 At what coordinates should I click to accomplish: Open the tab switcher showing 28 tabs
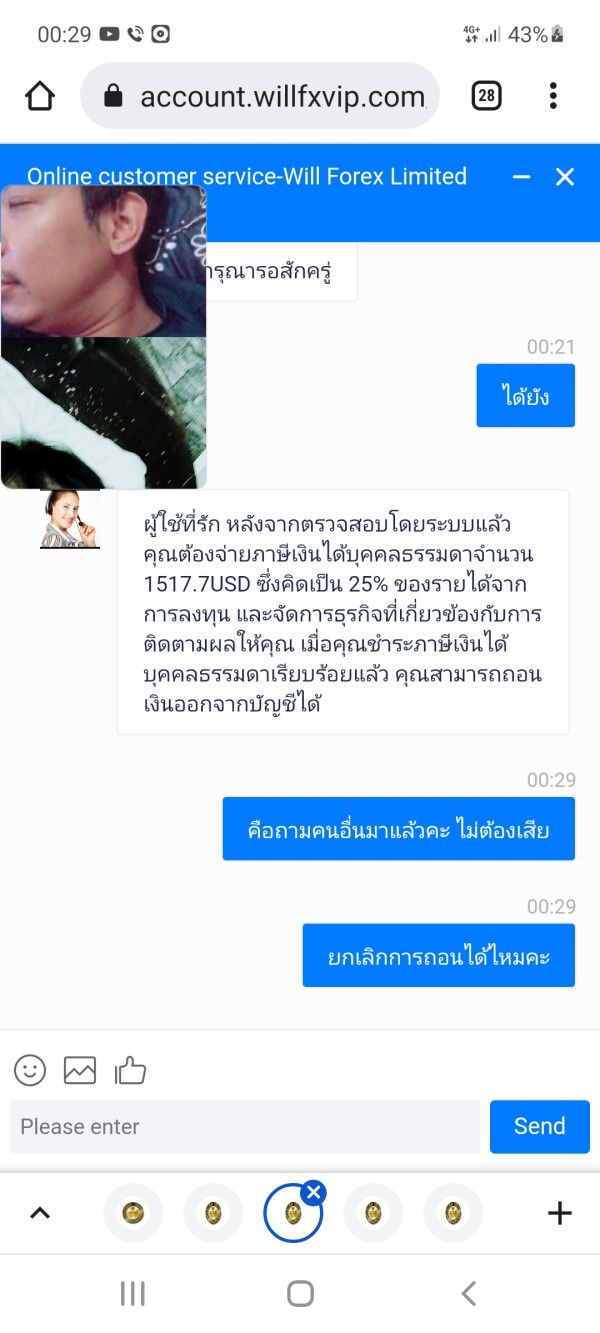coord(486,96)
